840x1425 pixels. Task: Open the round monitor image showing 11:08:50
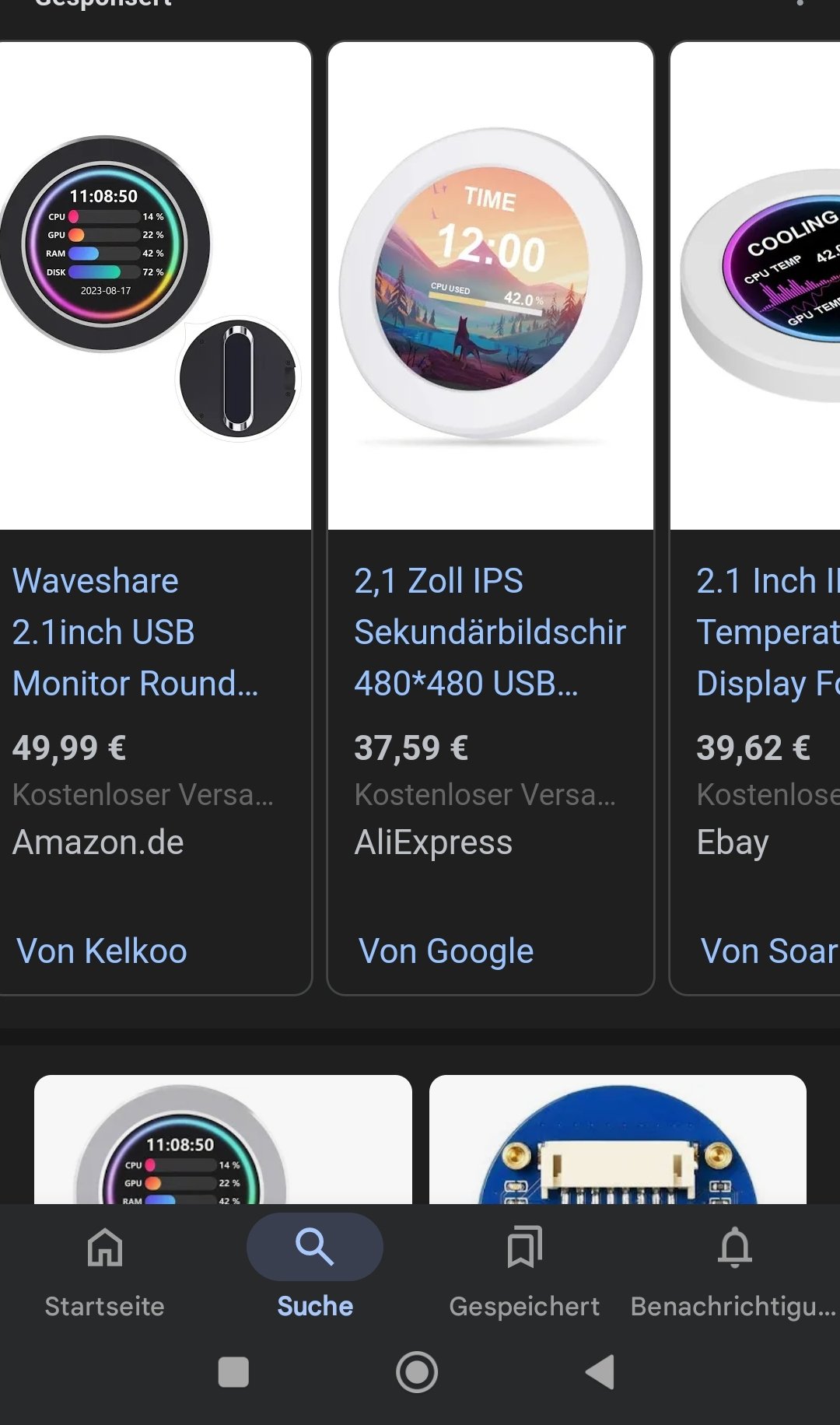tap(222, 1140)
